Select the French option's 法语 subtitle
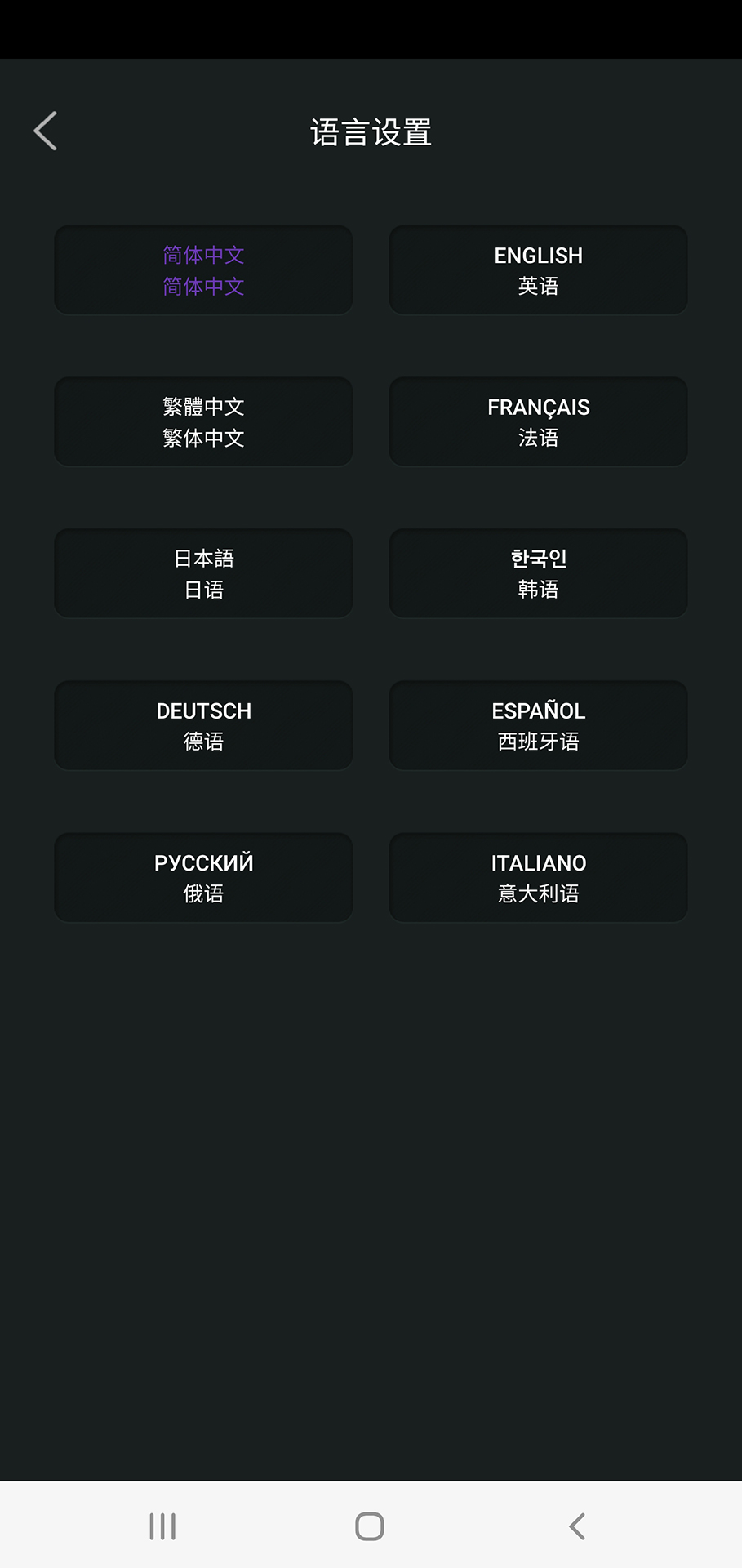 538,437
